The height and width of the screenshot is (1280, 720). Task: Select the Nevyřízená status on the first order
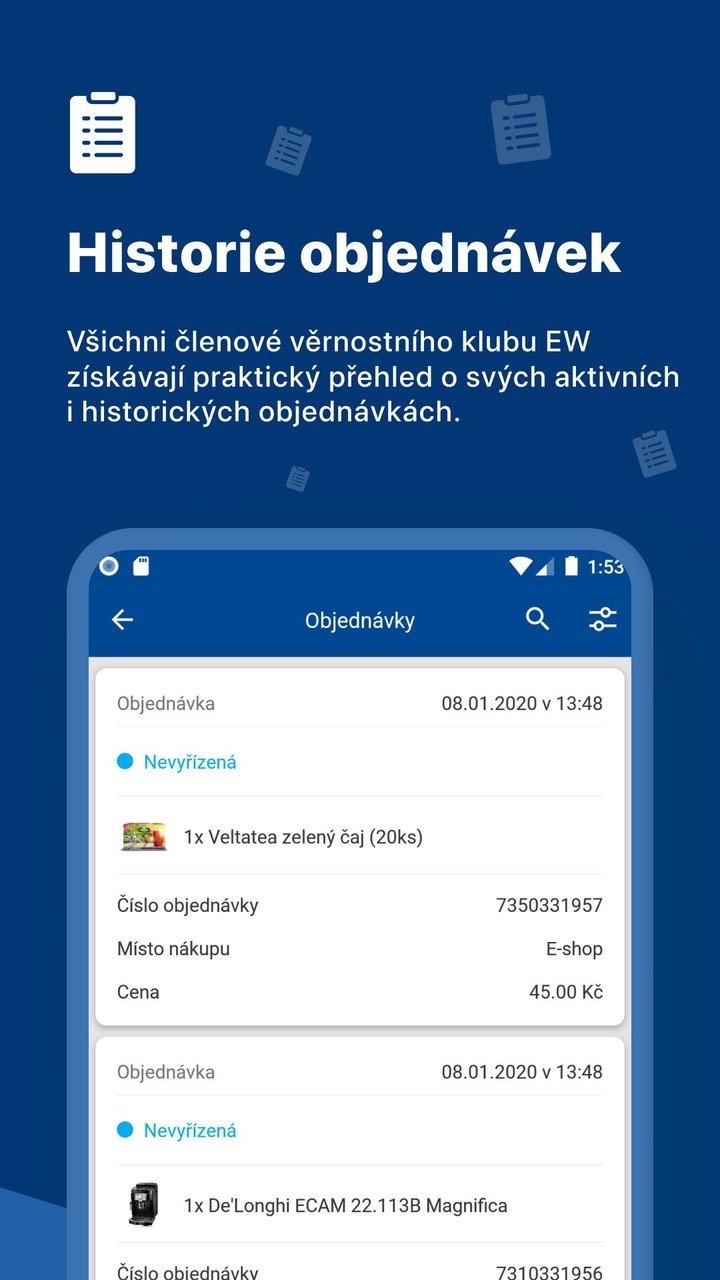pos(188,761)
